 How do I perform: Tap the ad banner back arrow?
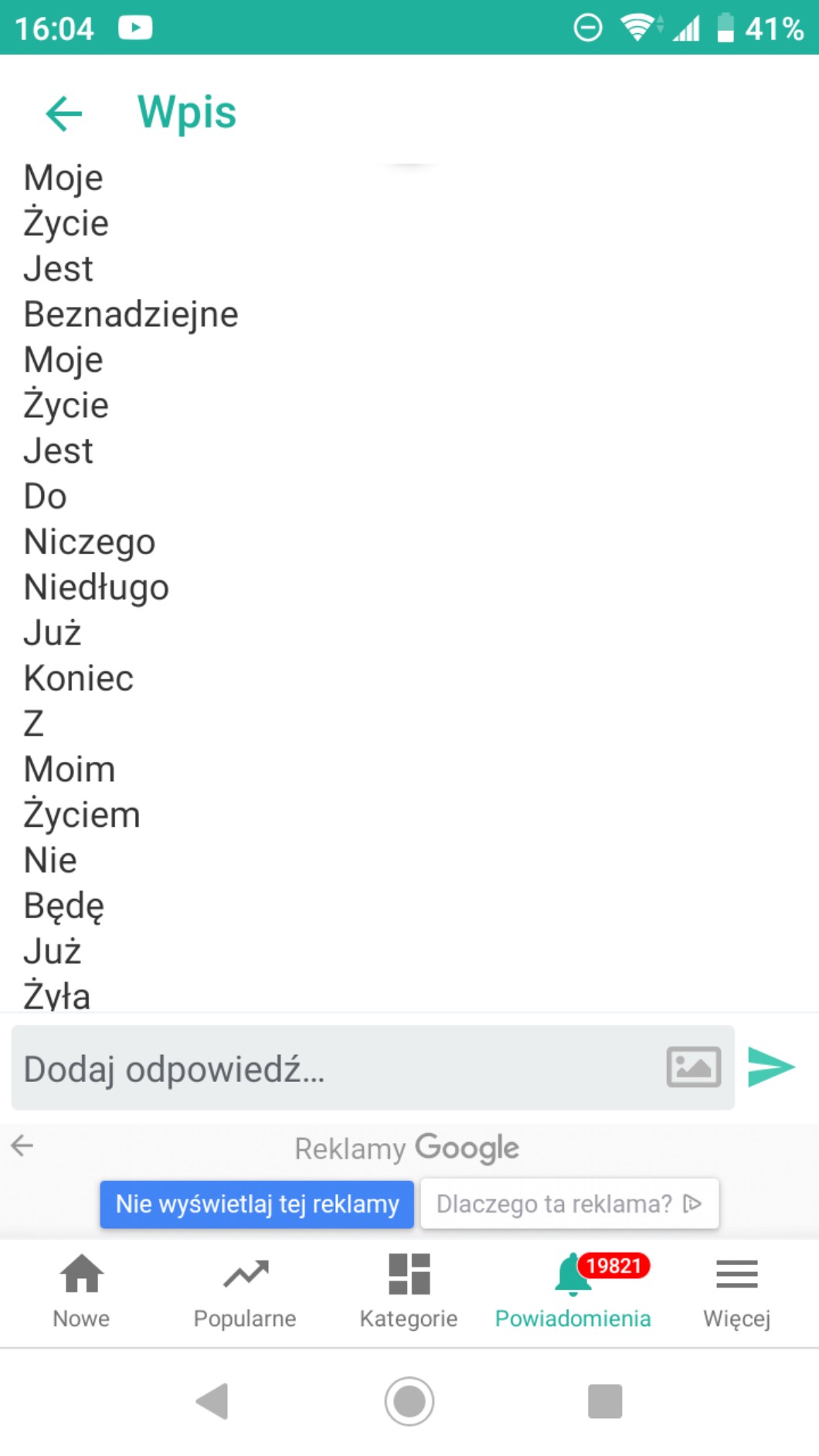22,1145
